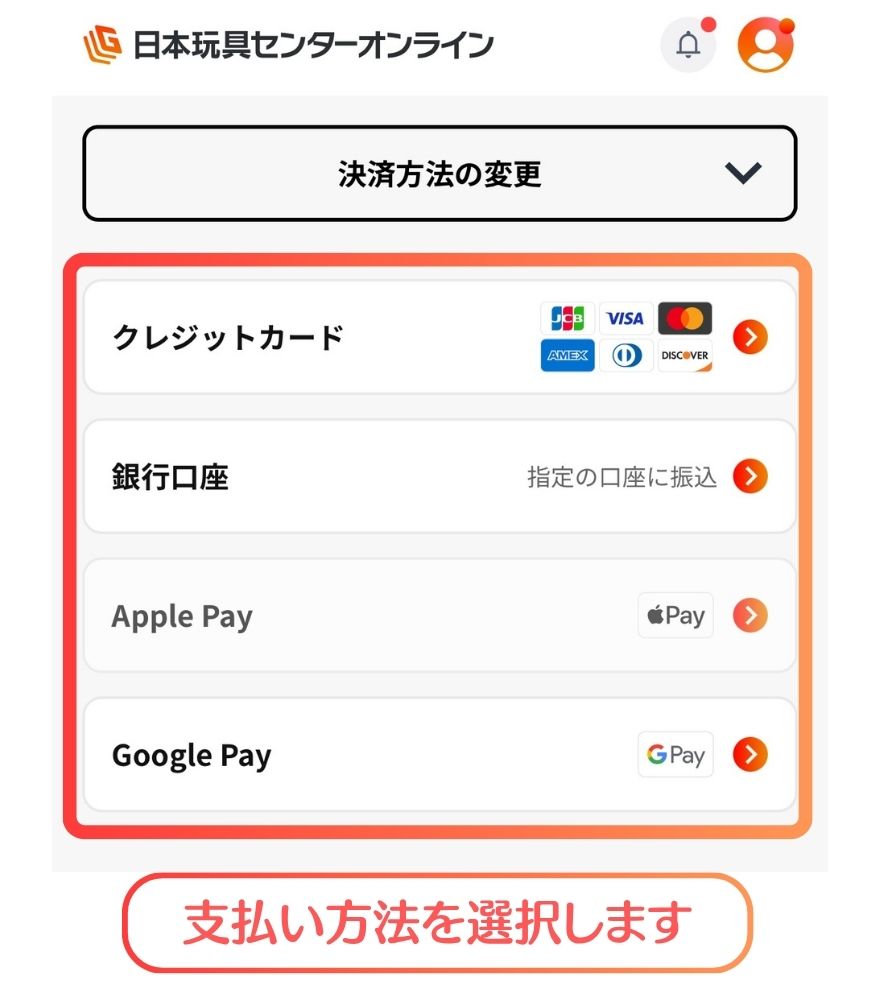Open the notification bell
Screen dimensions: 880x1000
688,44
